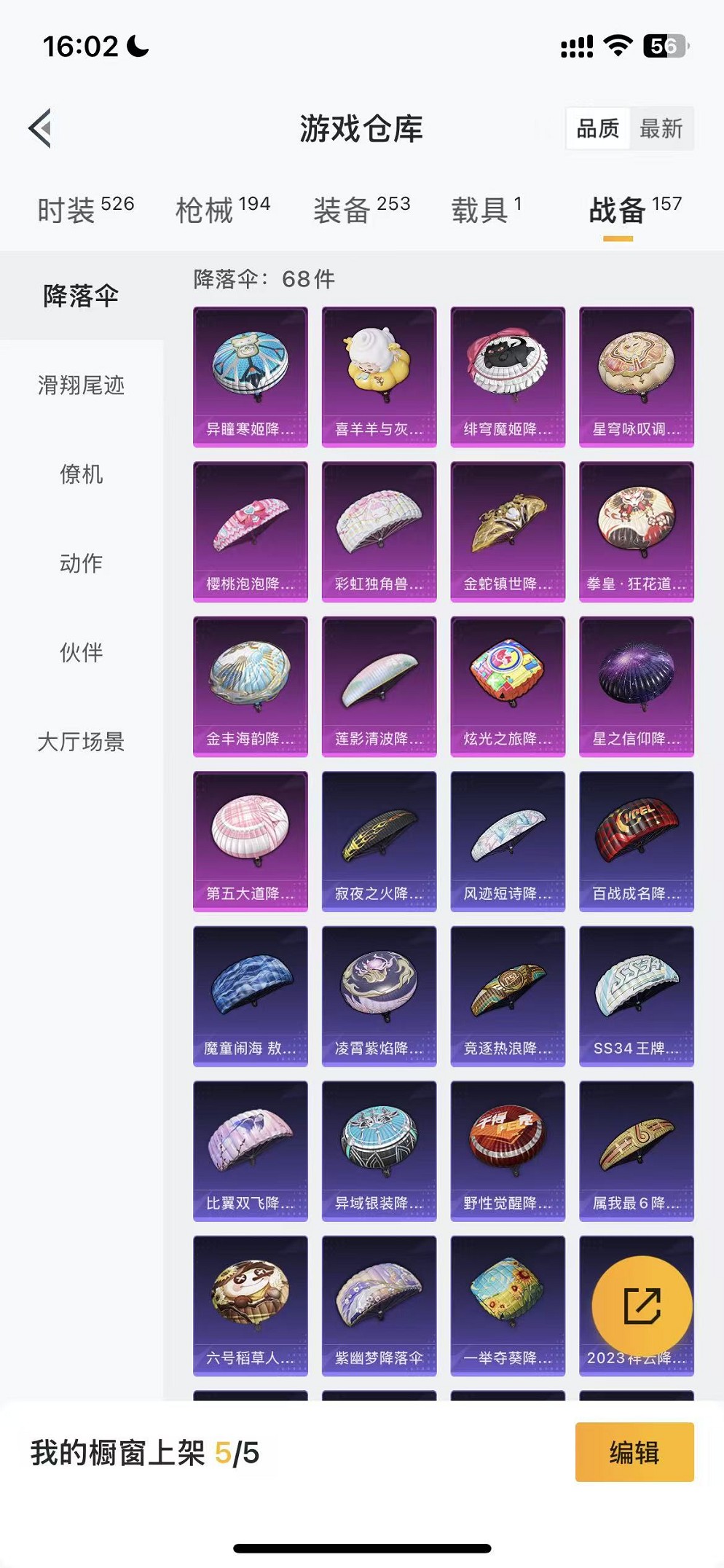Tap the 编辑 button

pos(634,1452)
